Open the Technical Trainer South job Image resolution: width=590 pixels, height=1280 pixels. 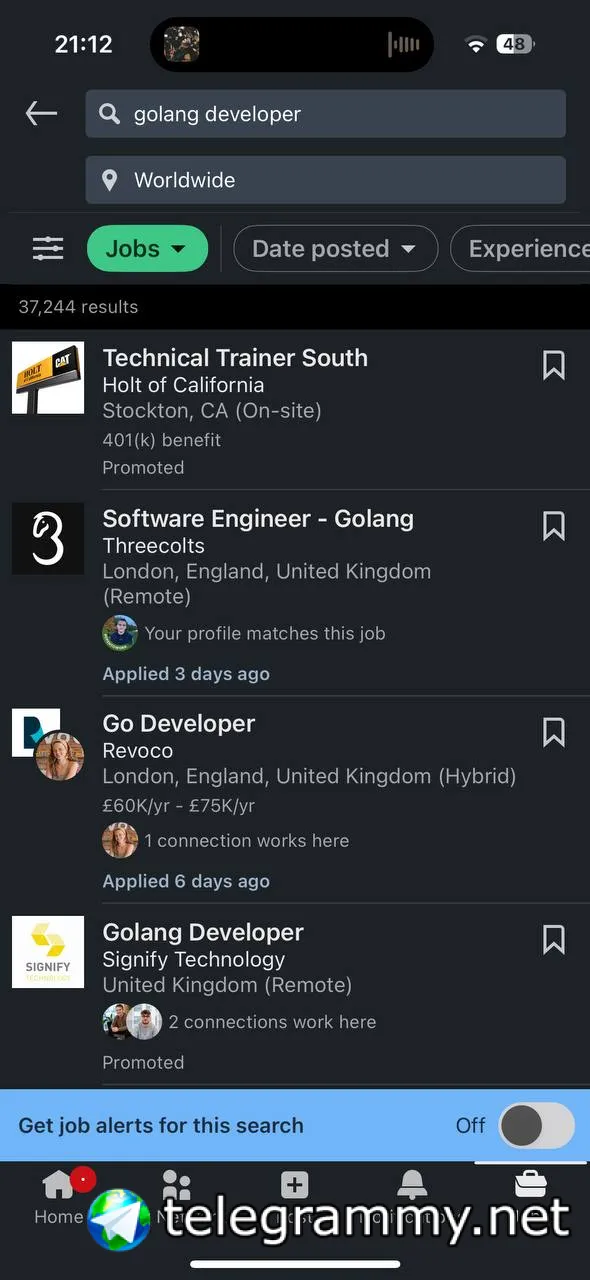point(235,358)
